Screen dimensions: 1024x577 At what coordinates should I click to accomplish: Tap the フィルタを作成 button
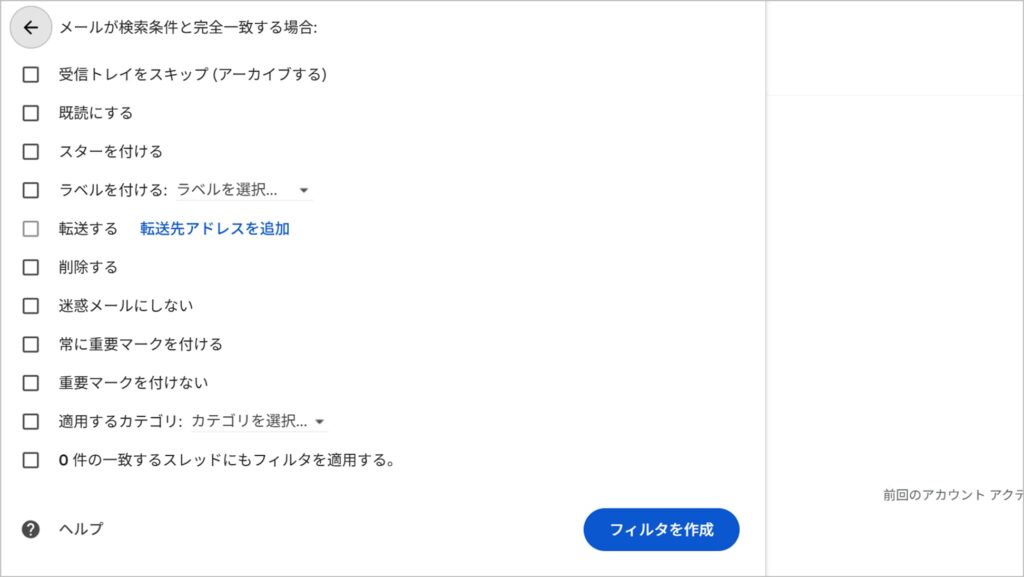pos(661,529)
